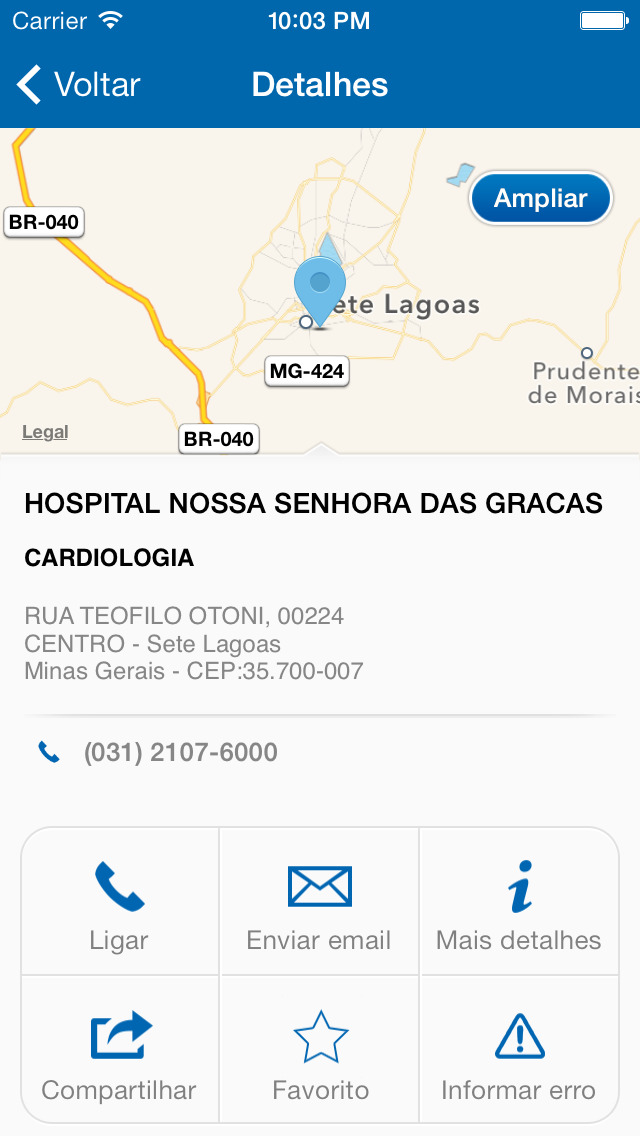Tap the blue location pin on map

click(x=320, y=293)
